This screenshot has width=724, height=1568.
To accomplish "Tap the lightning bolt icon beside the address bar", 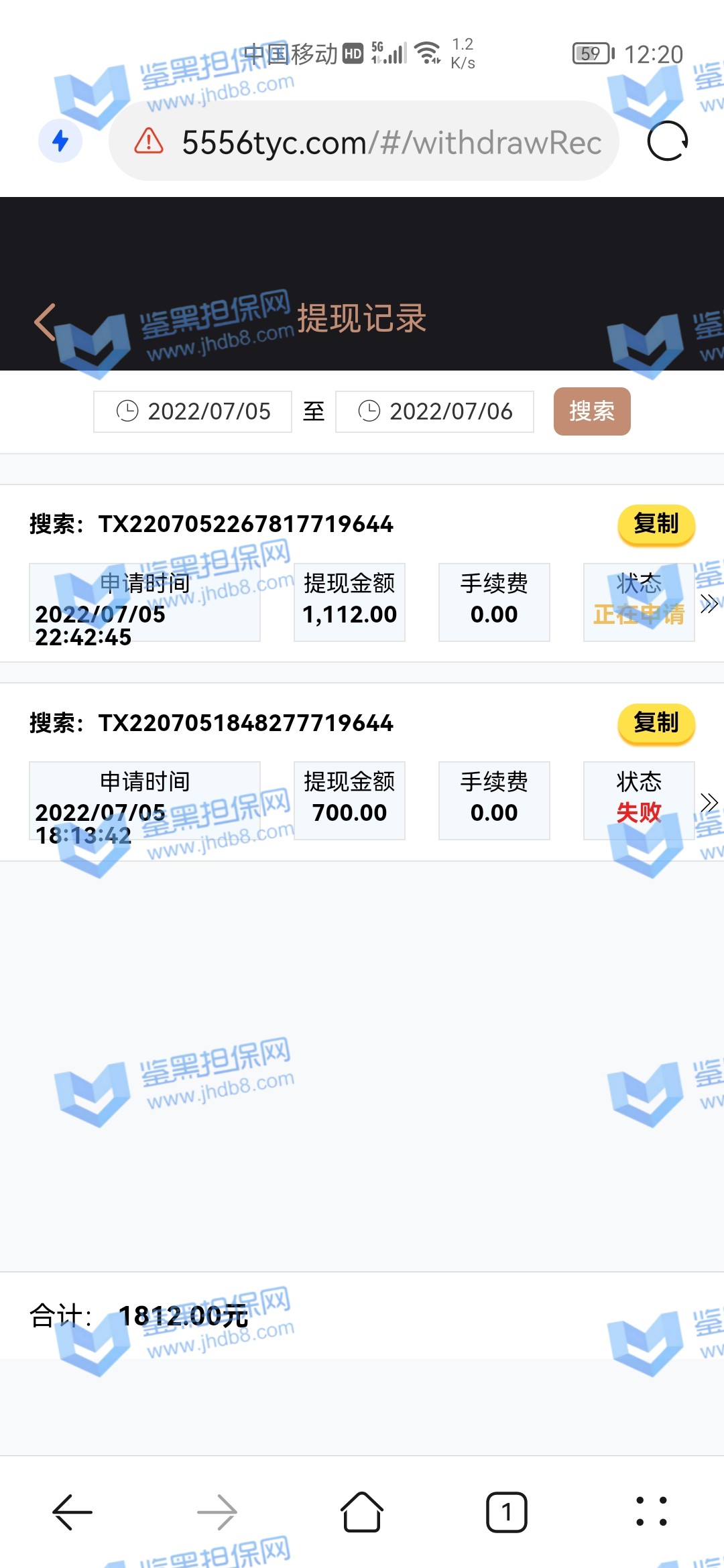I will click(60, 141).
